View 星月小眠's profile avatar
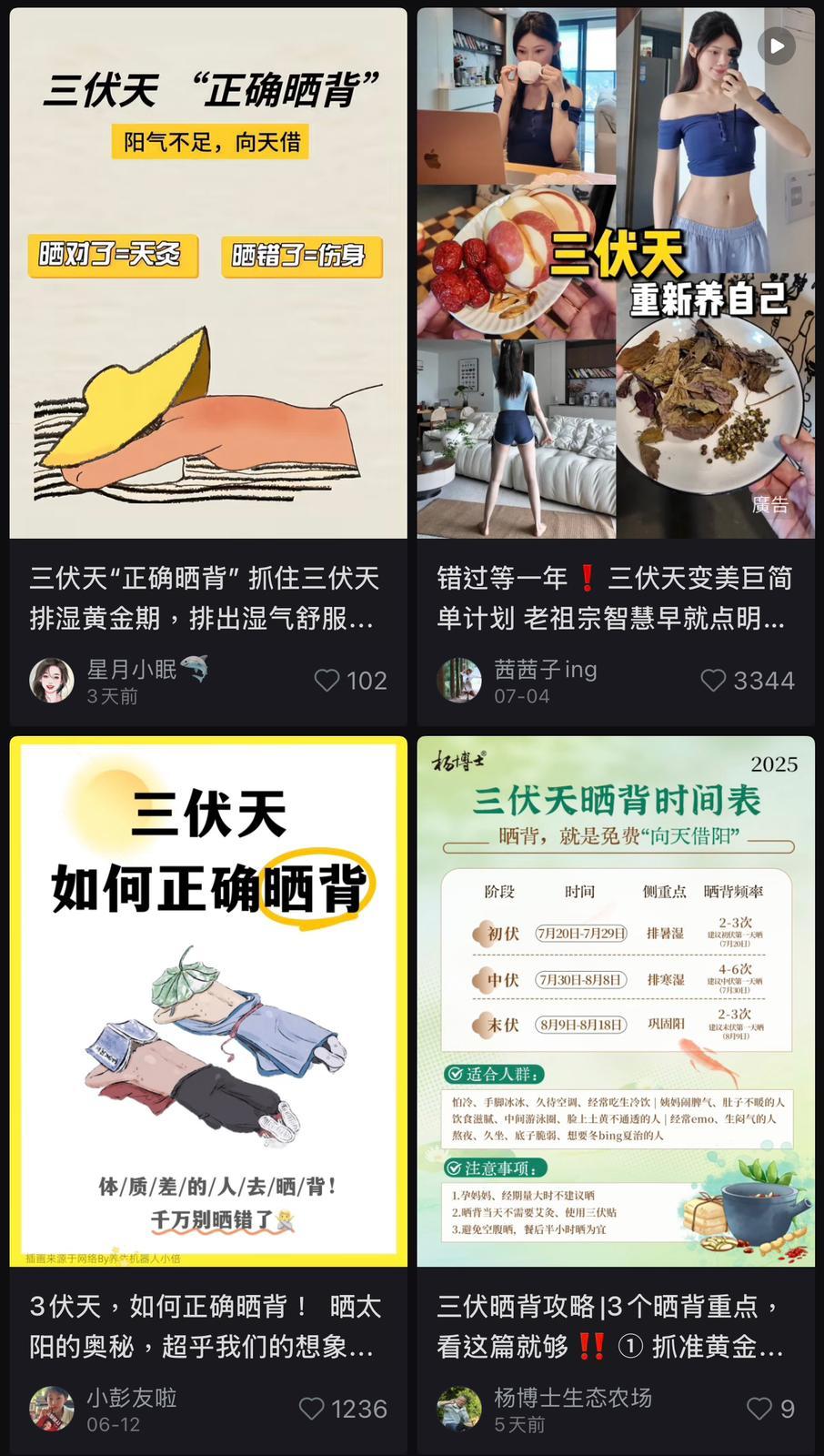Viewport: 824px width, 1456px height. (52, 681)
